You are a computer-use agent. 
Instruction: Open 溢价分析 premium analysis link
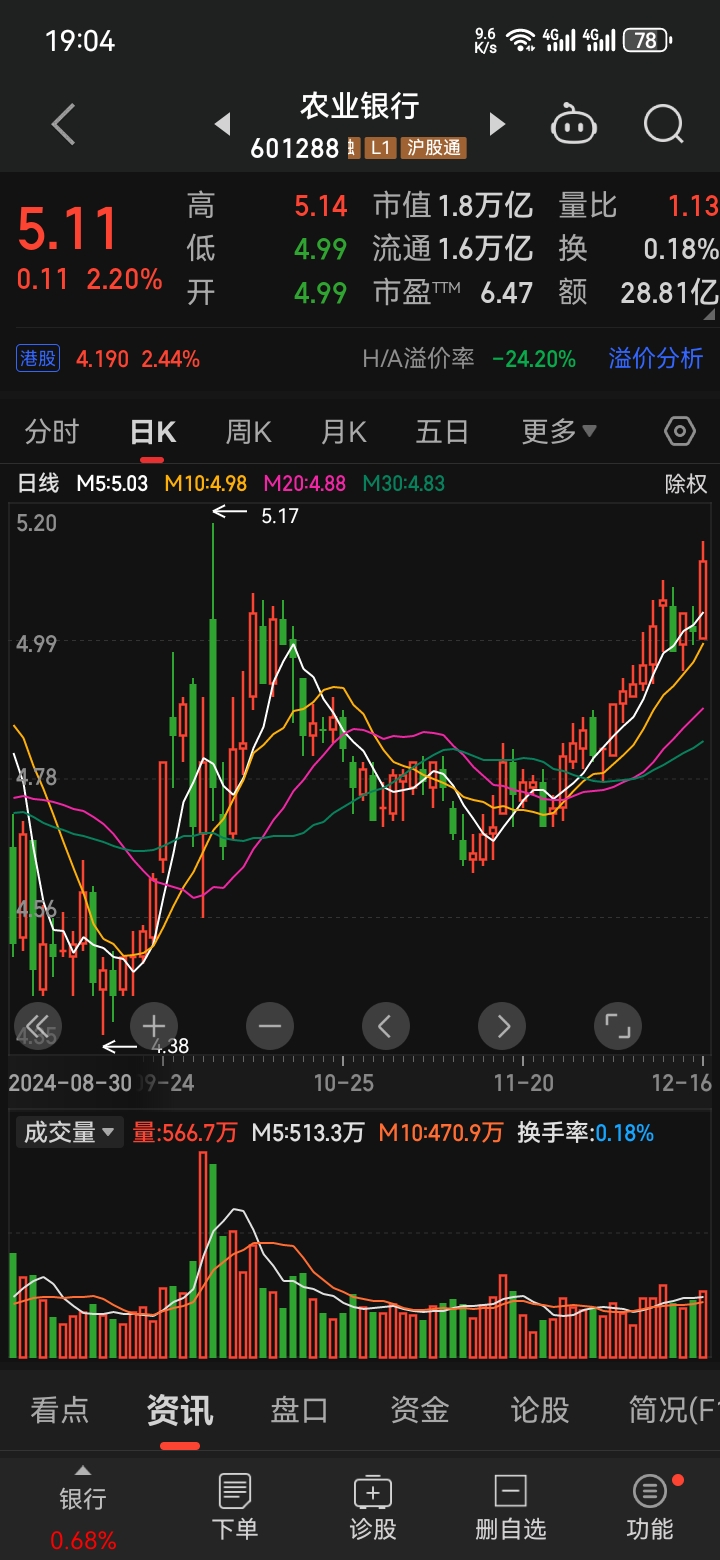point(655,358)
